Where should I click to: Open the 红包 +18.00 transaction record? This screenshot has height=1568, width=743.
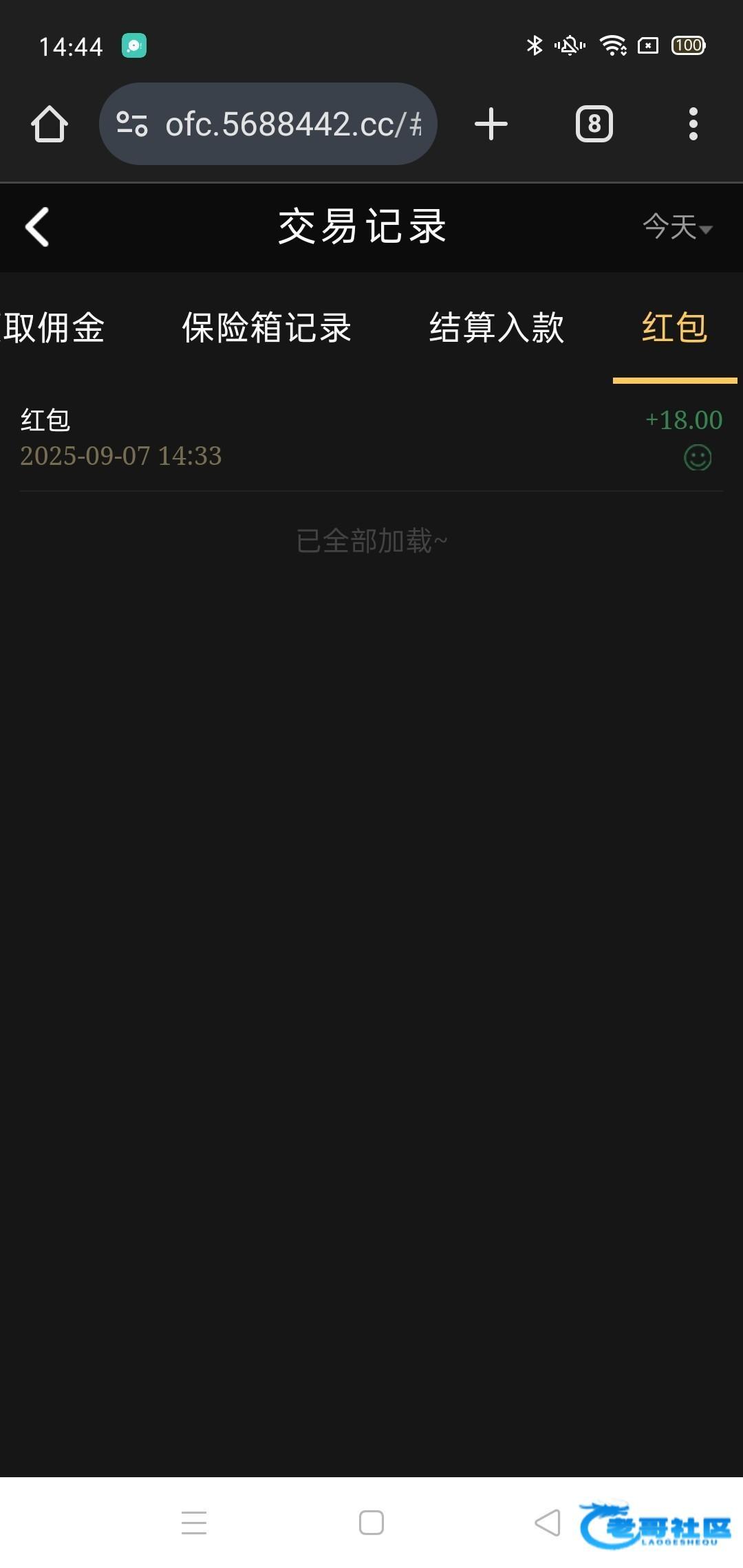[371, 438]
